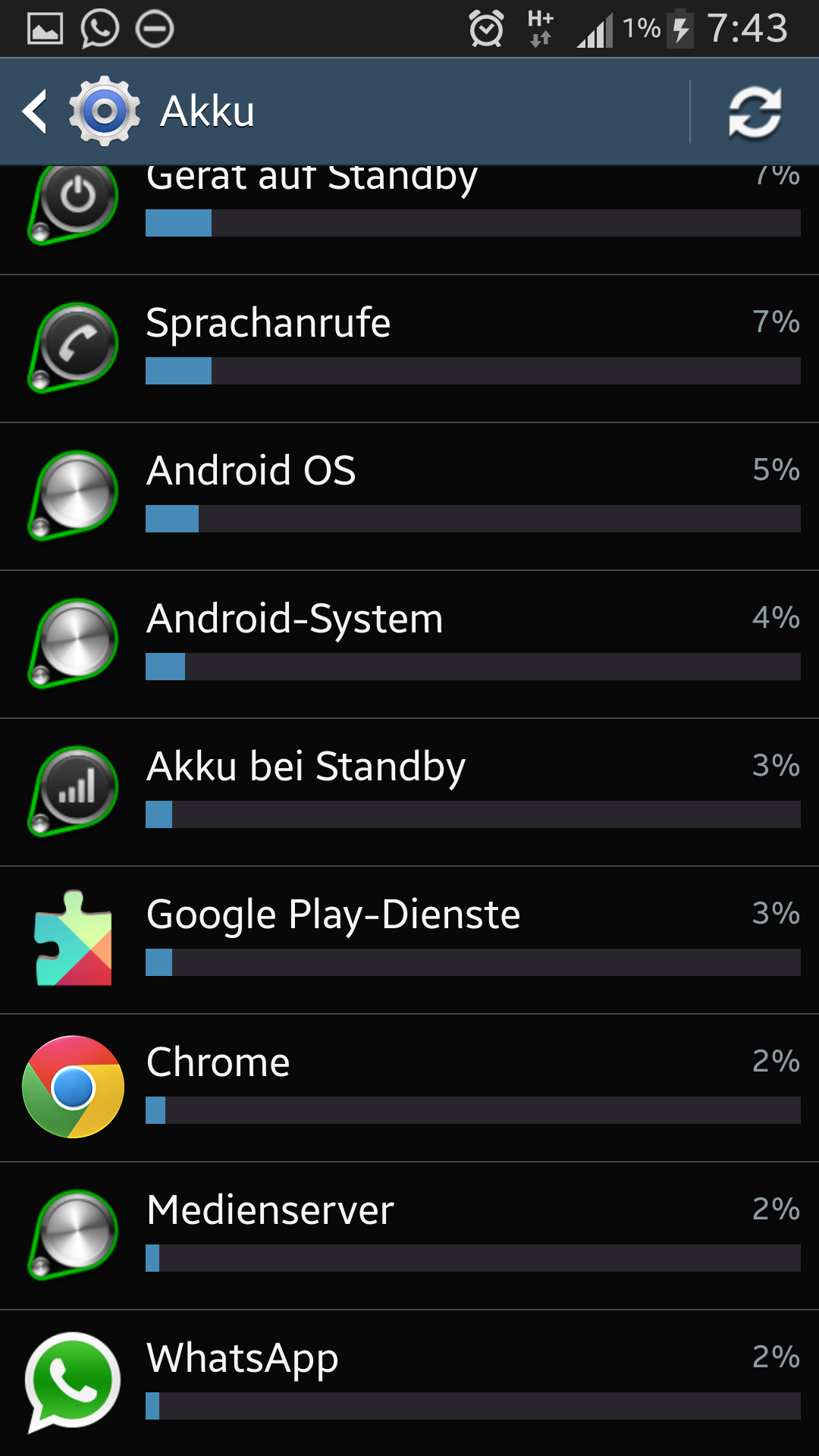Viewport: 819px width, 1456px height.
Task: View Android OS battery usage
Action: tap(409, 496)
